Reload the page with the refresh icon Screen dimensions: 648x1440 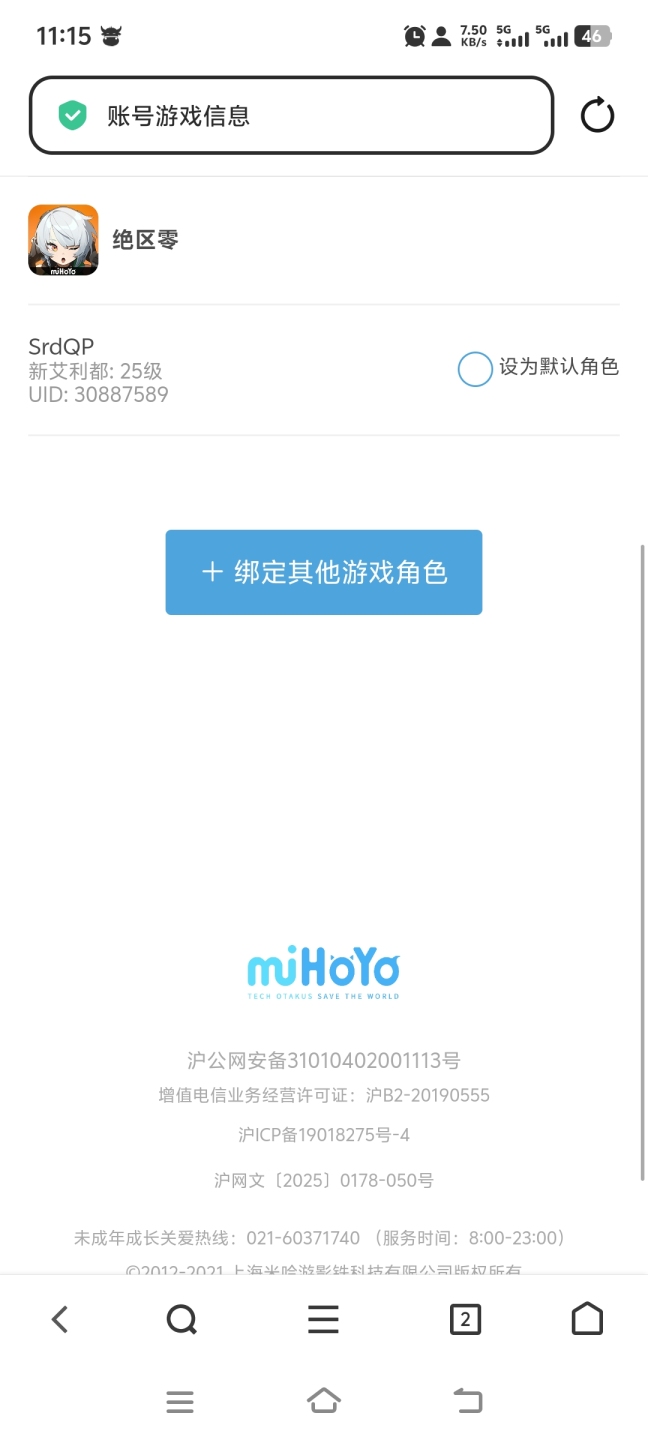597,116
